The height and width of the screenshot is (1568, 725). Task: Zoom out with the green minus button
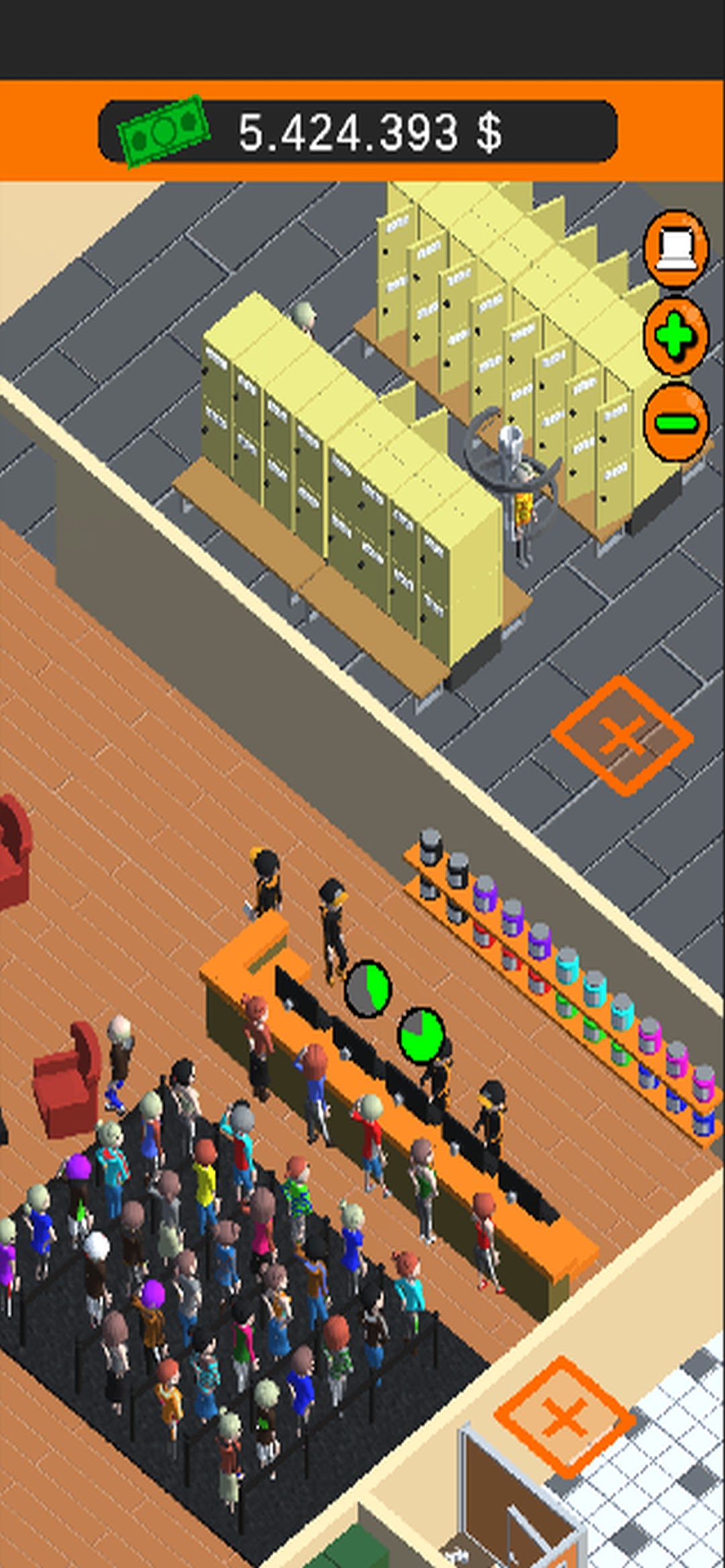(x=676, y=422)
